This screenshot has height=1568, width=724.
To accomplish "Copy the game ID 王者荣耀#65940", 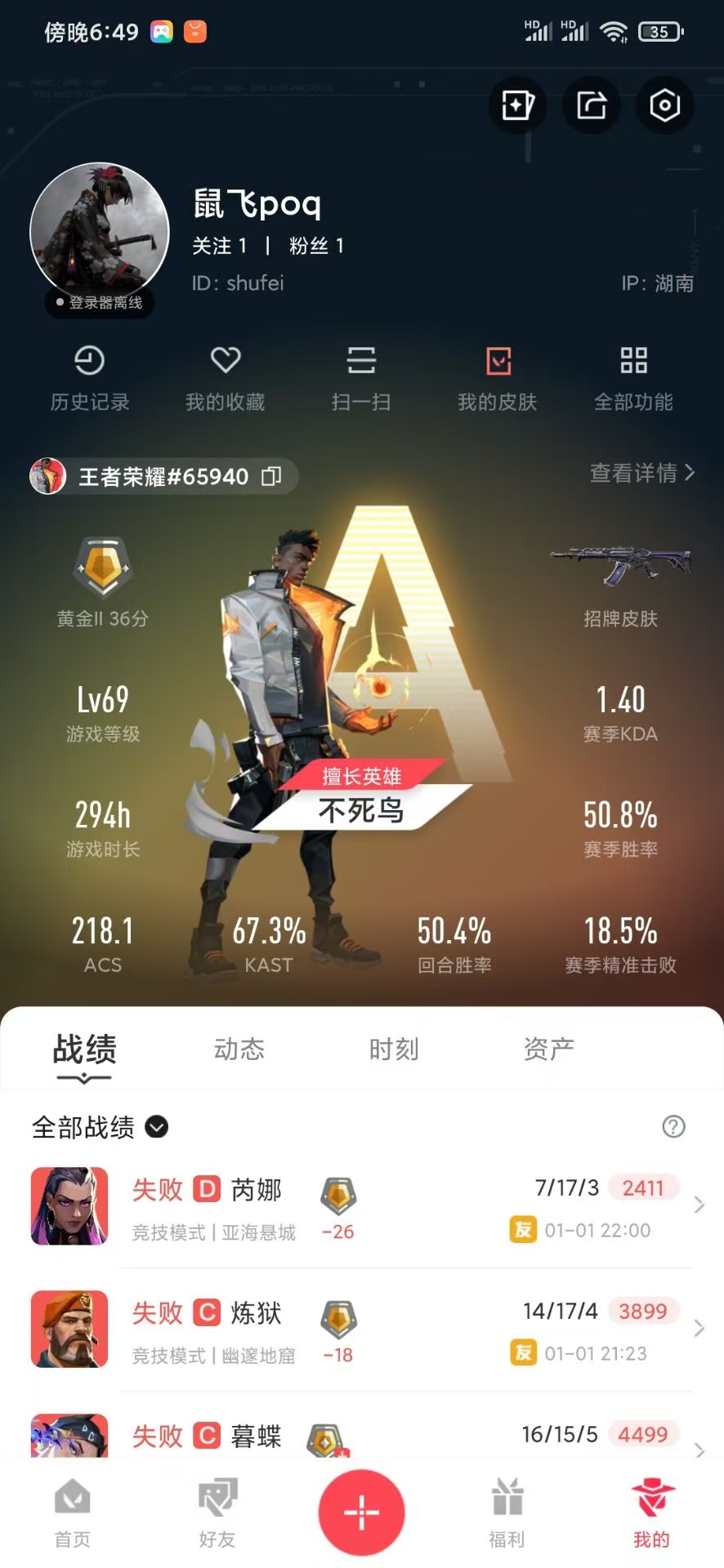I will pos(271,476).
